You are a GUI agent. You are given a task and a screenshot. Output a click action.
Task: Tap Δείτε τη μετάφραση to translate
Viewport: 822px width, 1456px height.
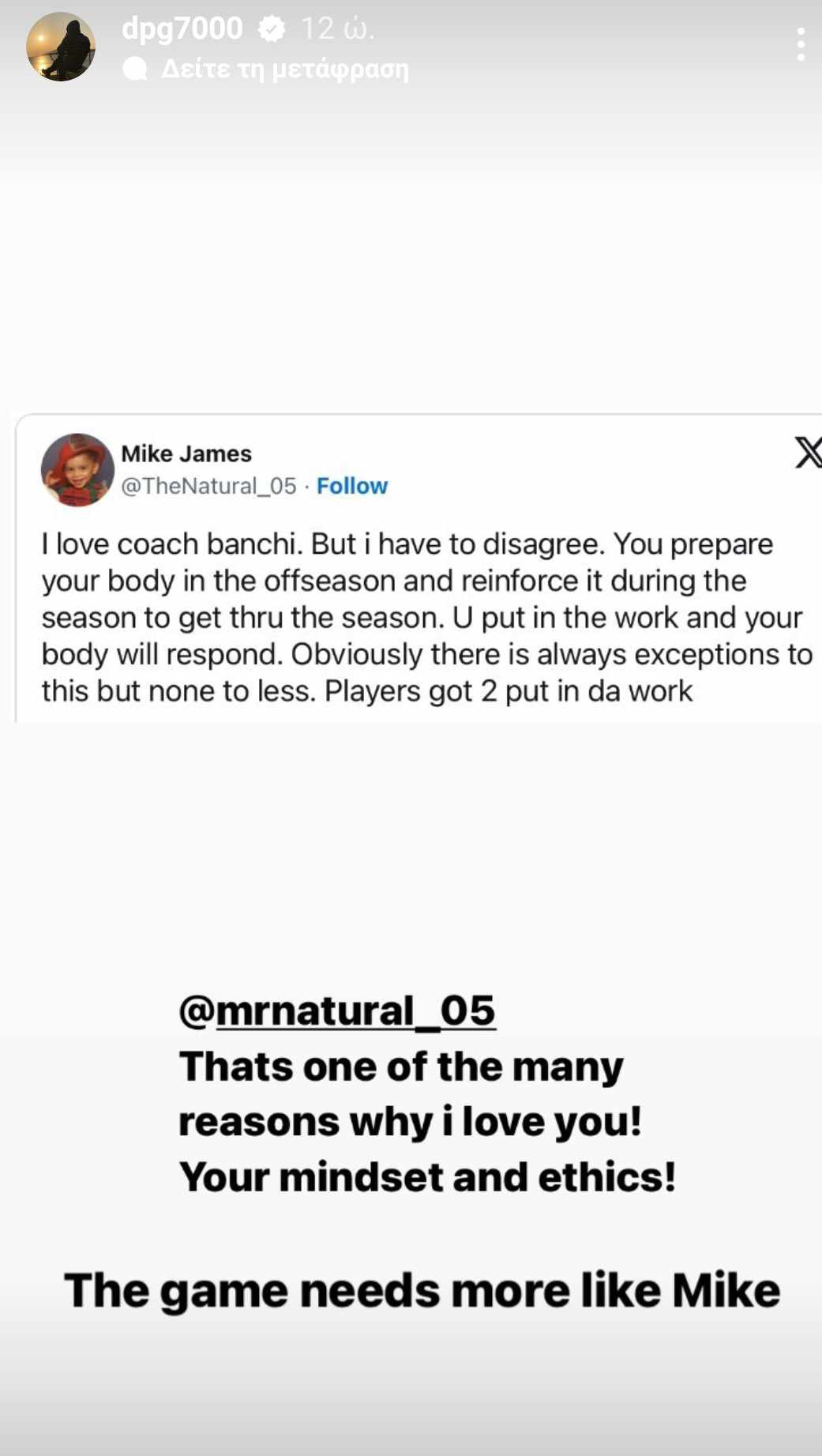tap(284, 70)
